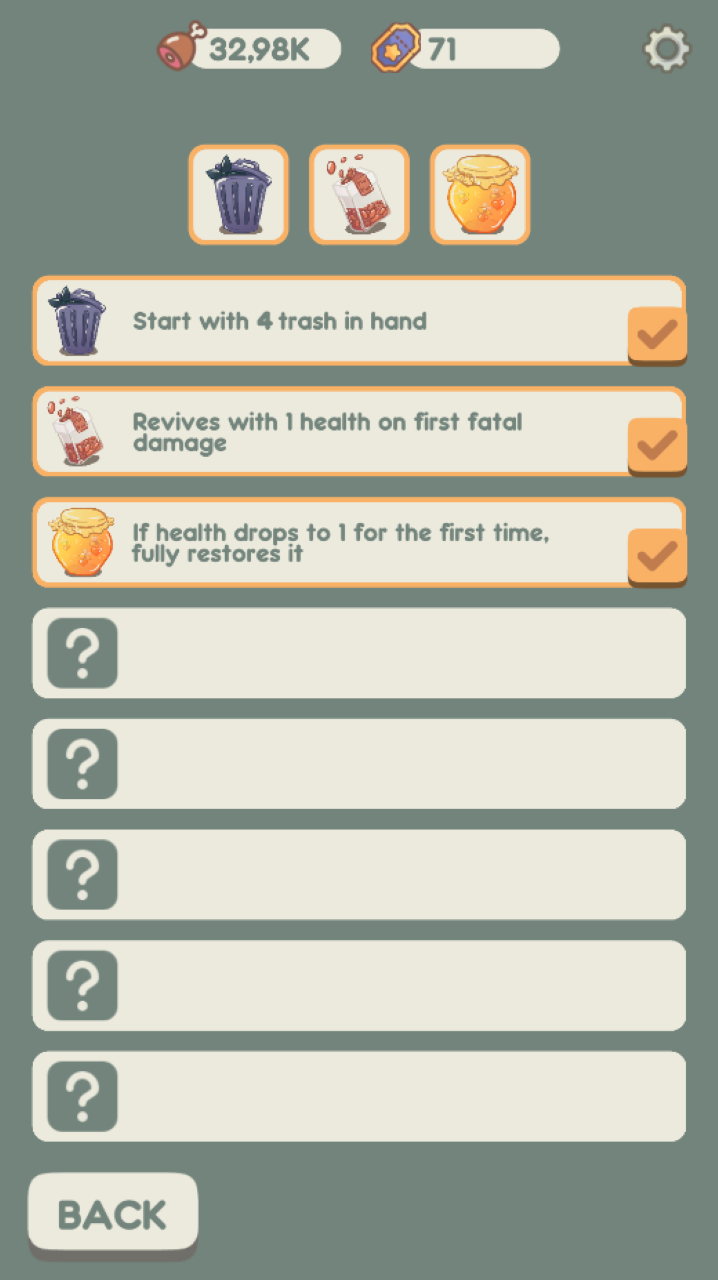Viewport: 718px width, 1280px height.
Task: Tap the honey jar slot at top
Action: (480, 195)
